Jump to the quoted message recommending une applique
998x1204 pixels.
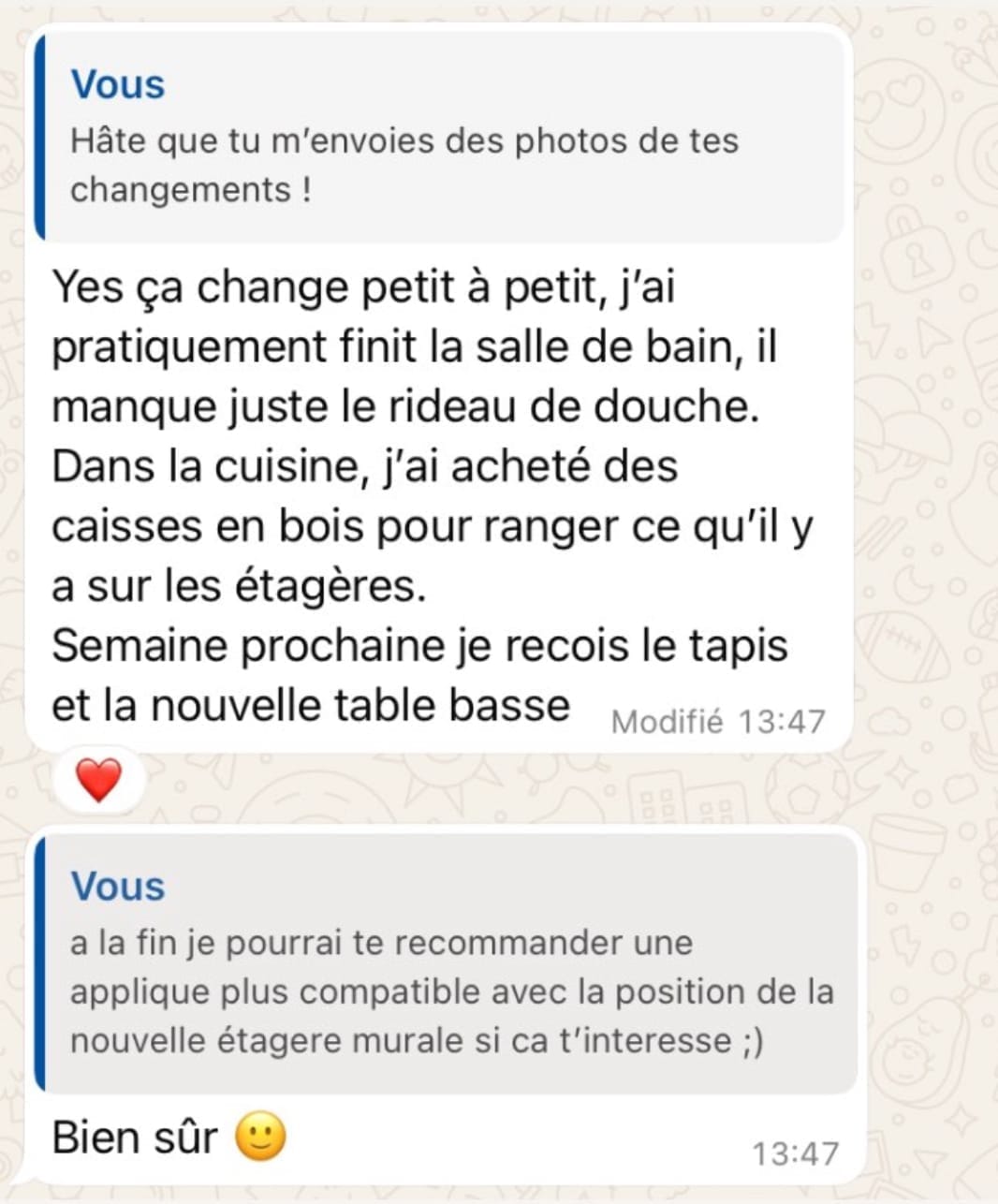pos(448,964)
